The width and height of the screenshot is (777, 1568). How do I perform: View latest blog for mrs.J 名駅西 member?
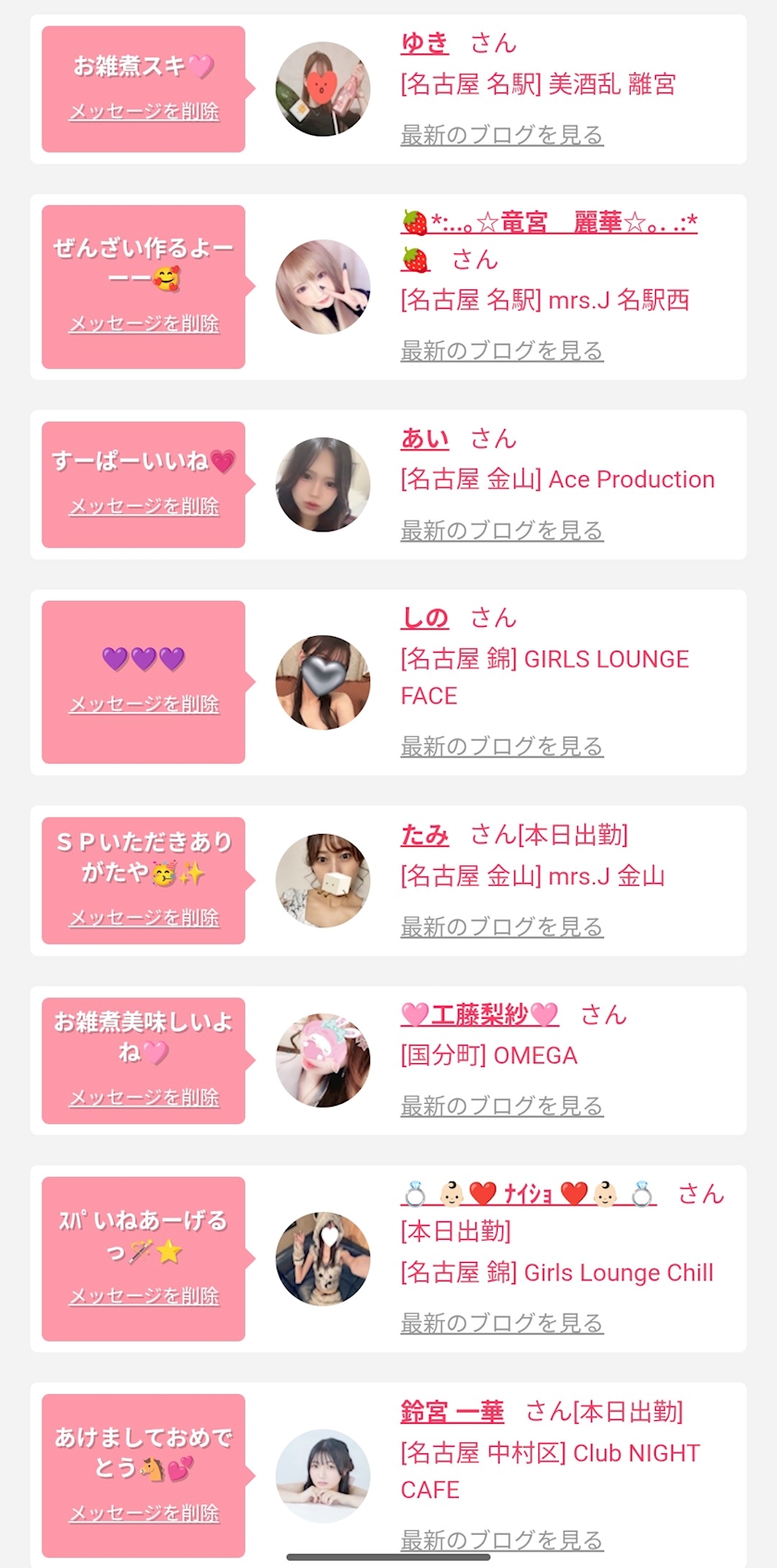(501, 351)
